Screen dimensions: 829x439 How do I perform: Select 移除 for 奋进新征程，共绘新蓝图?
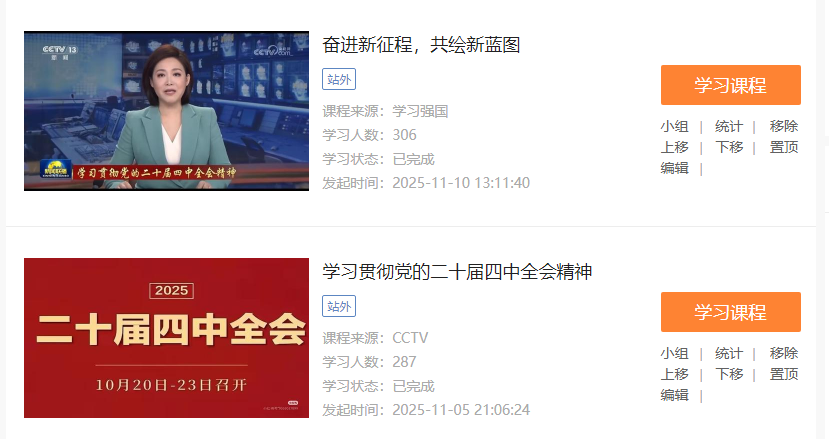(x=784, y=126)
